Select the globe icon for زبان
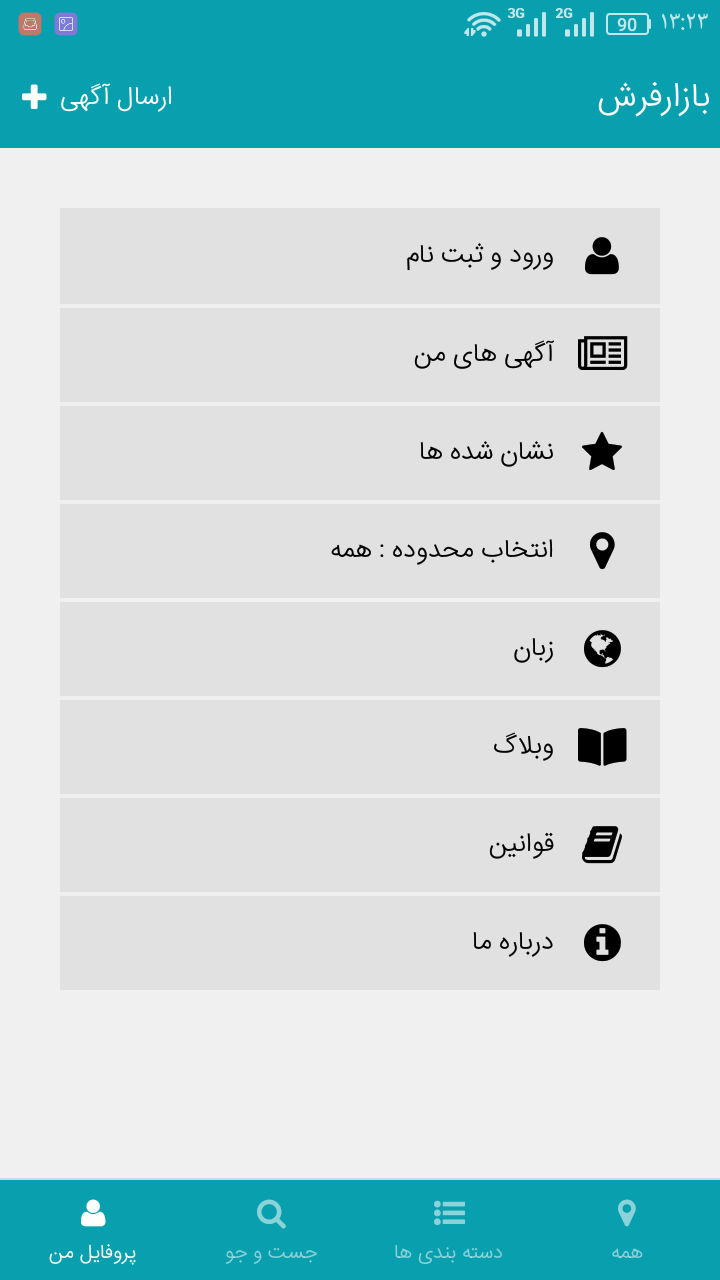This screenshot has height=1280, width=720. pos(602,648)
